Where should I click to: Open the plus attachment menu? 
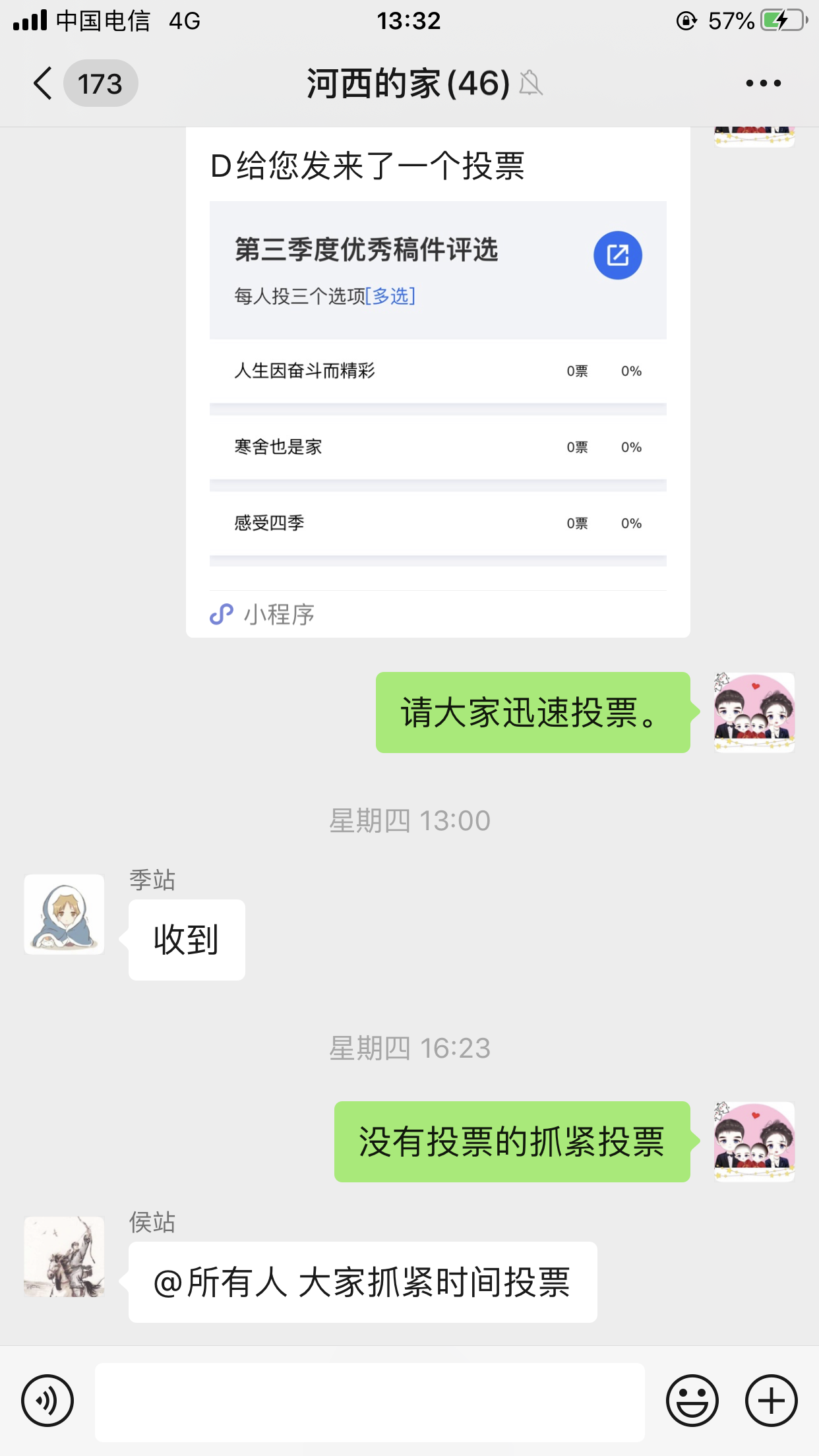[771, 1401]
